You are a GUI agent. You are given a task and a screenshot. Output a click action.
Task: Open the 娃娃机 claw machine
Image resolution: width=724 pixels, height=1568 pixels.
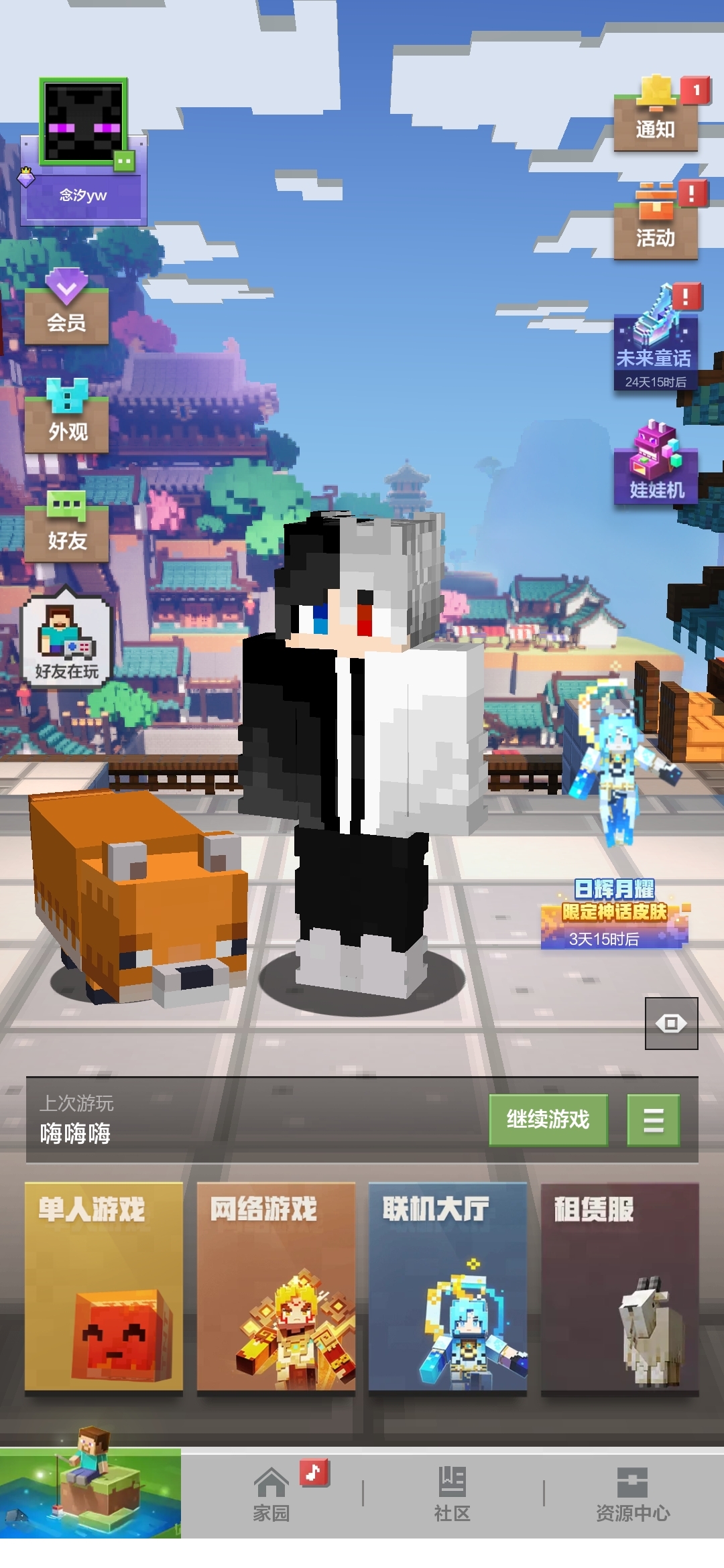click(x=656, y=464)
